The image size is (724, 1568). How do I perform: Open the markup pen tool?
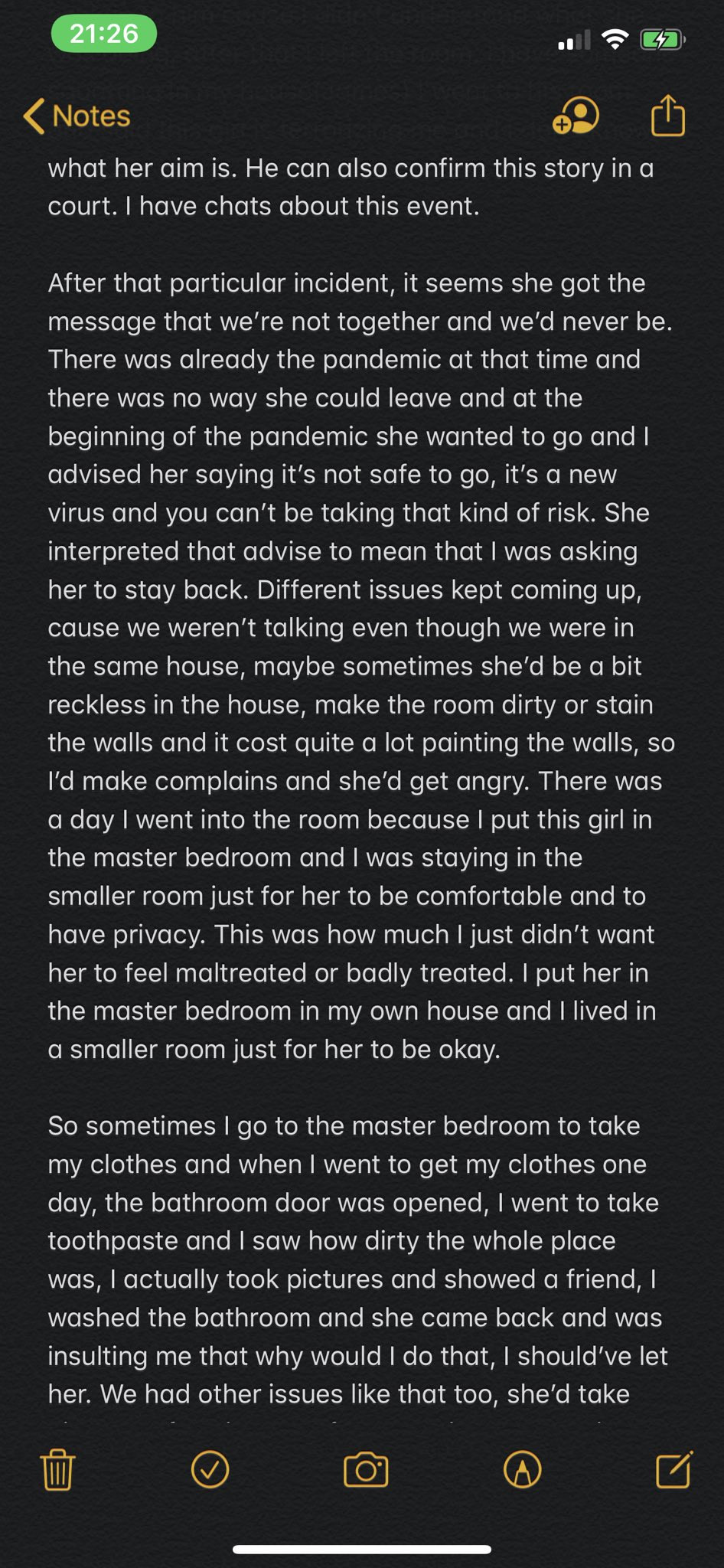(x=523, y=1469)
